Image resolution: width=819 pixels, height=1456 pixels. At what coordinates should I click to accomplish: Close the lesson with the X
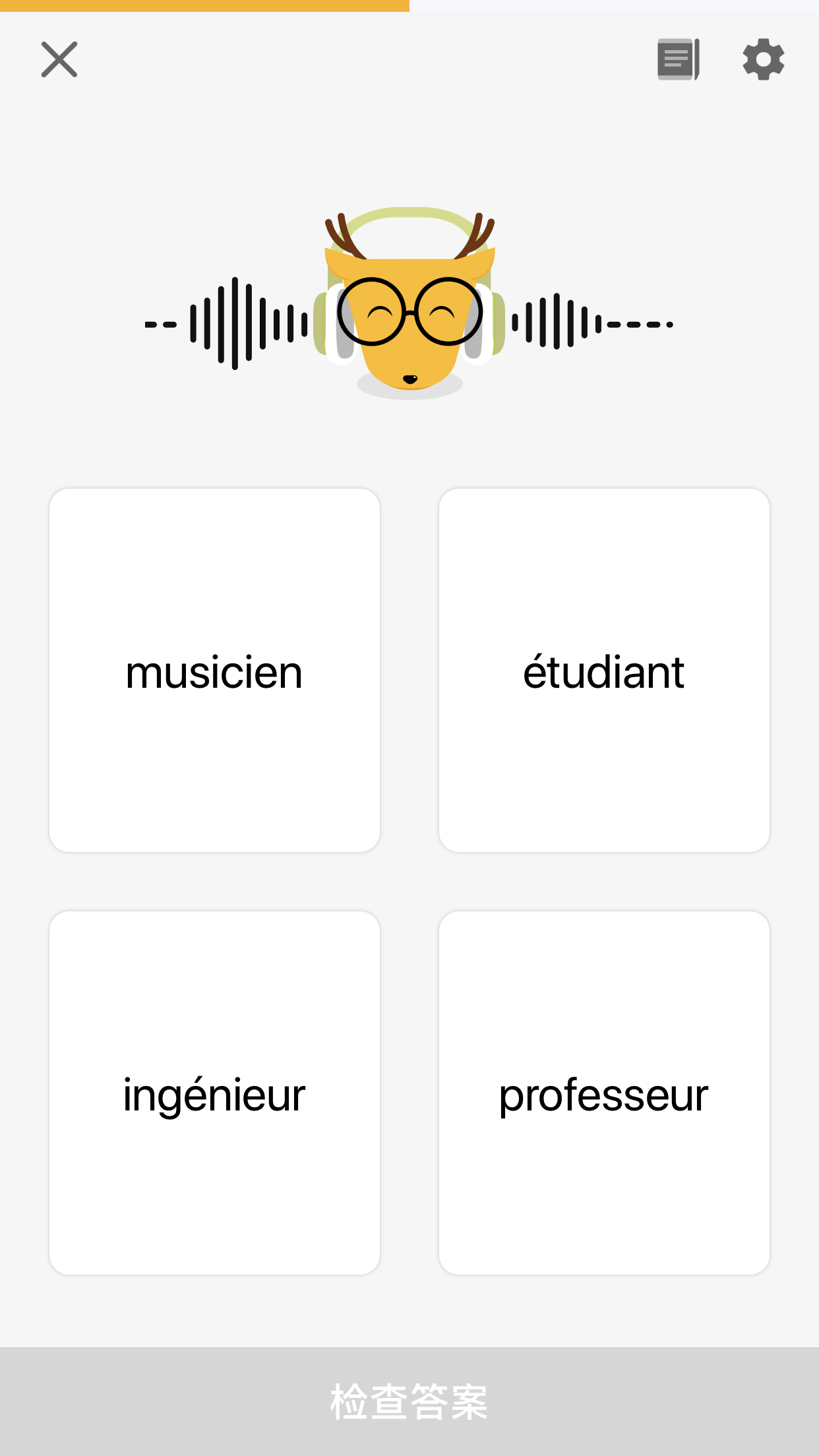point(59,59)
